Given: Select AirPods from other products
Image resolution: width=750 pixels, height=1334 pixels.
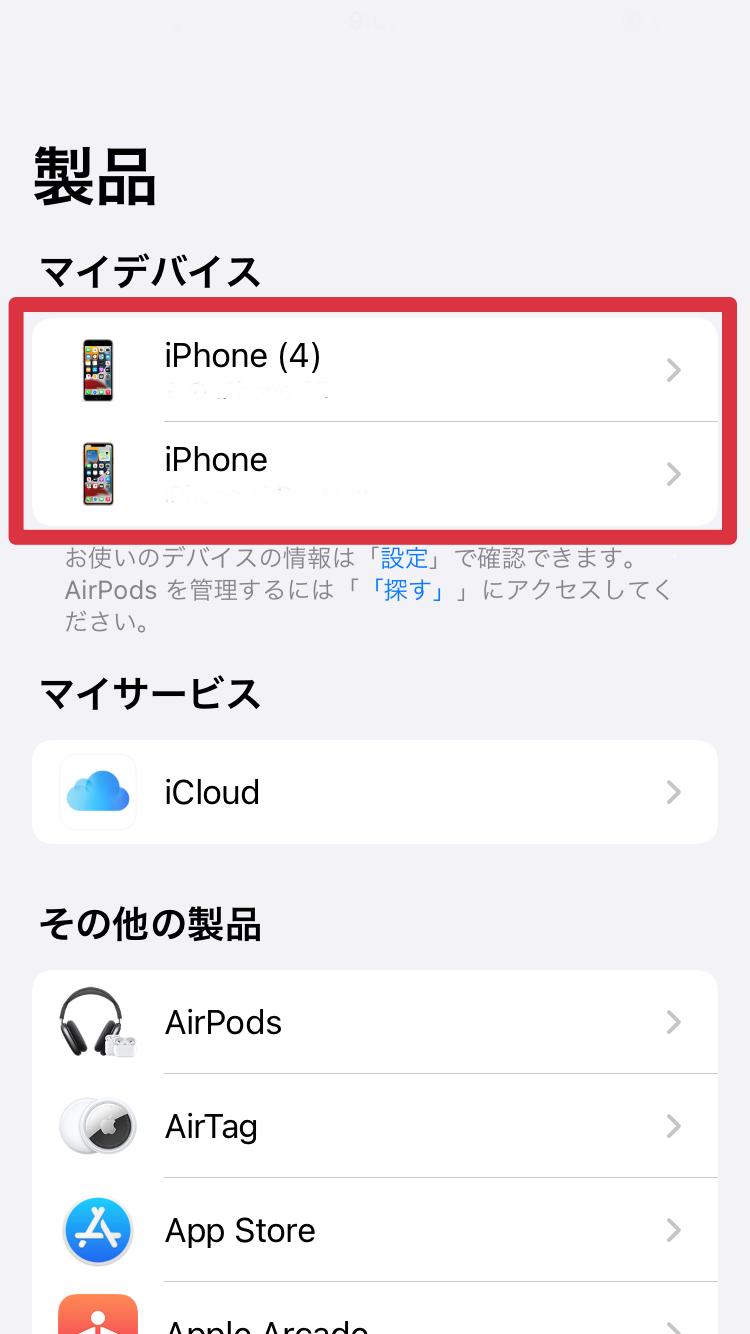Looking at the screenshot, I should click(x=375, y=1022).
